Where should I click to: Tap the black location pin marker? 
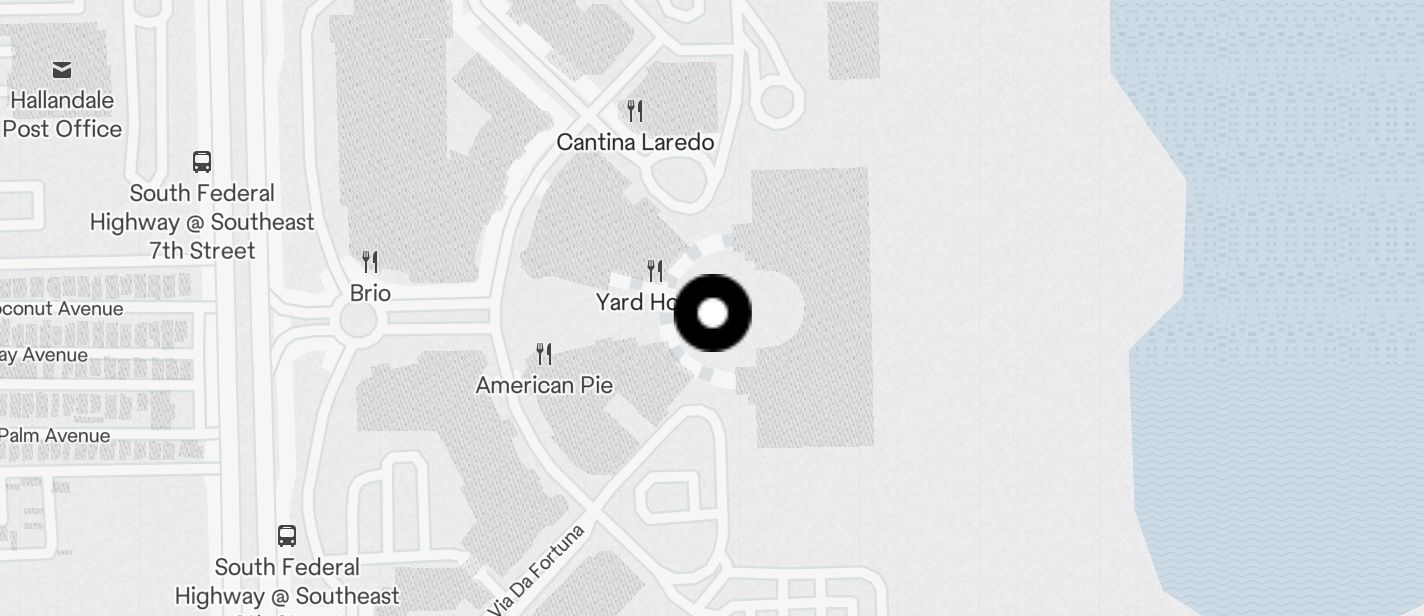(712, 313)
